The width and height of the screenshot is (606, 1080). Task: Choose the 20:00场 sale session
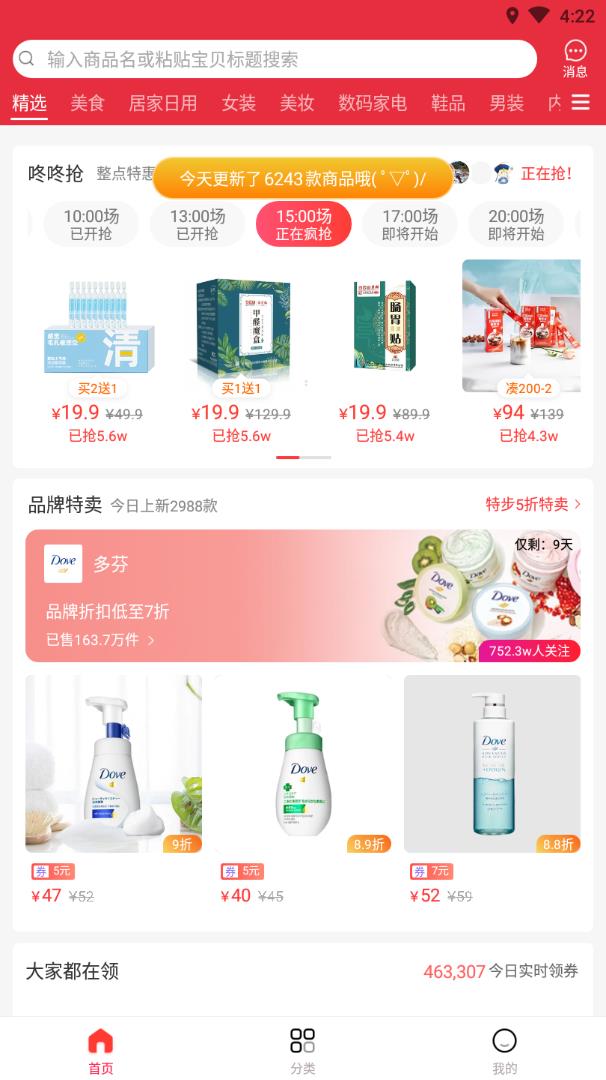coord(516,224)
